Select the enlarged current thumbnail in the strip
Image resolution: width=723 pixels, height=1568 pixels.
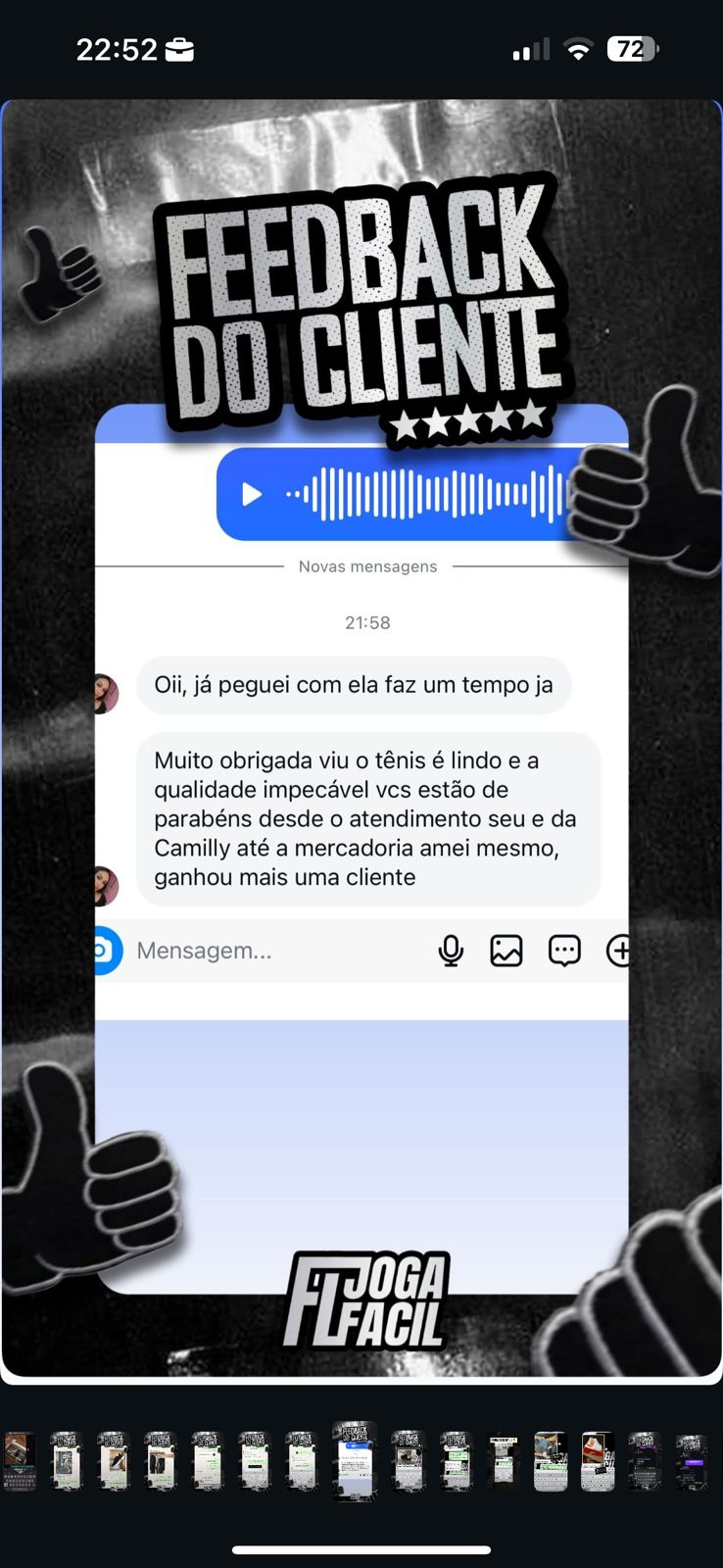(355, 1461)
